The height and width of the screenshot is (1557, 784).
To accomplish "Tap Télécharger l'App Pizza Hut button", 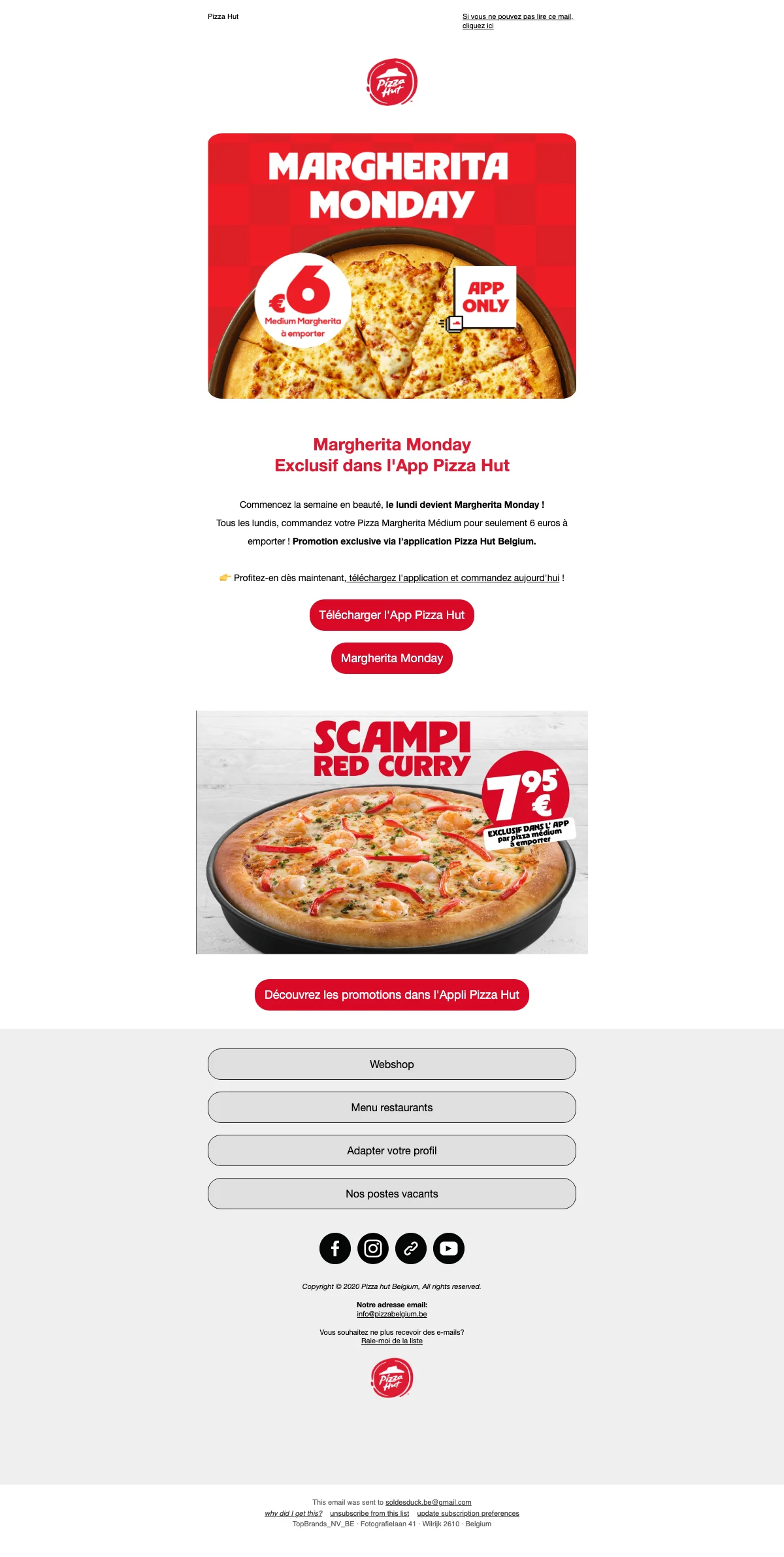I will 392,615.
